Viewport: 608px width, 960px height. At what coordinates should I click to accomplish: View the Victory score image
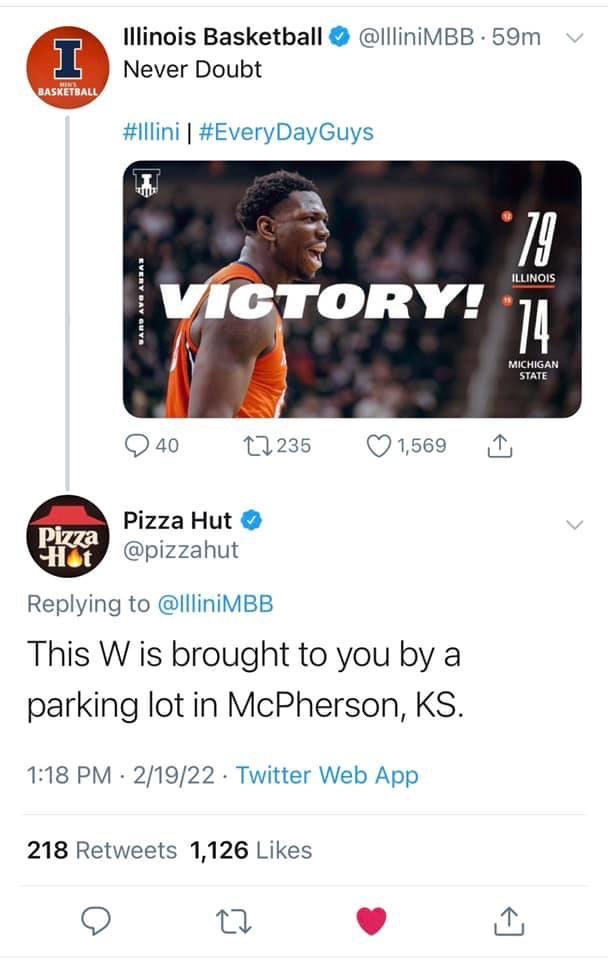352,289
